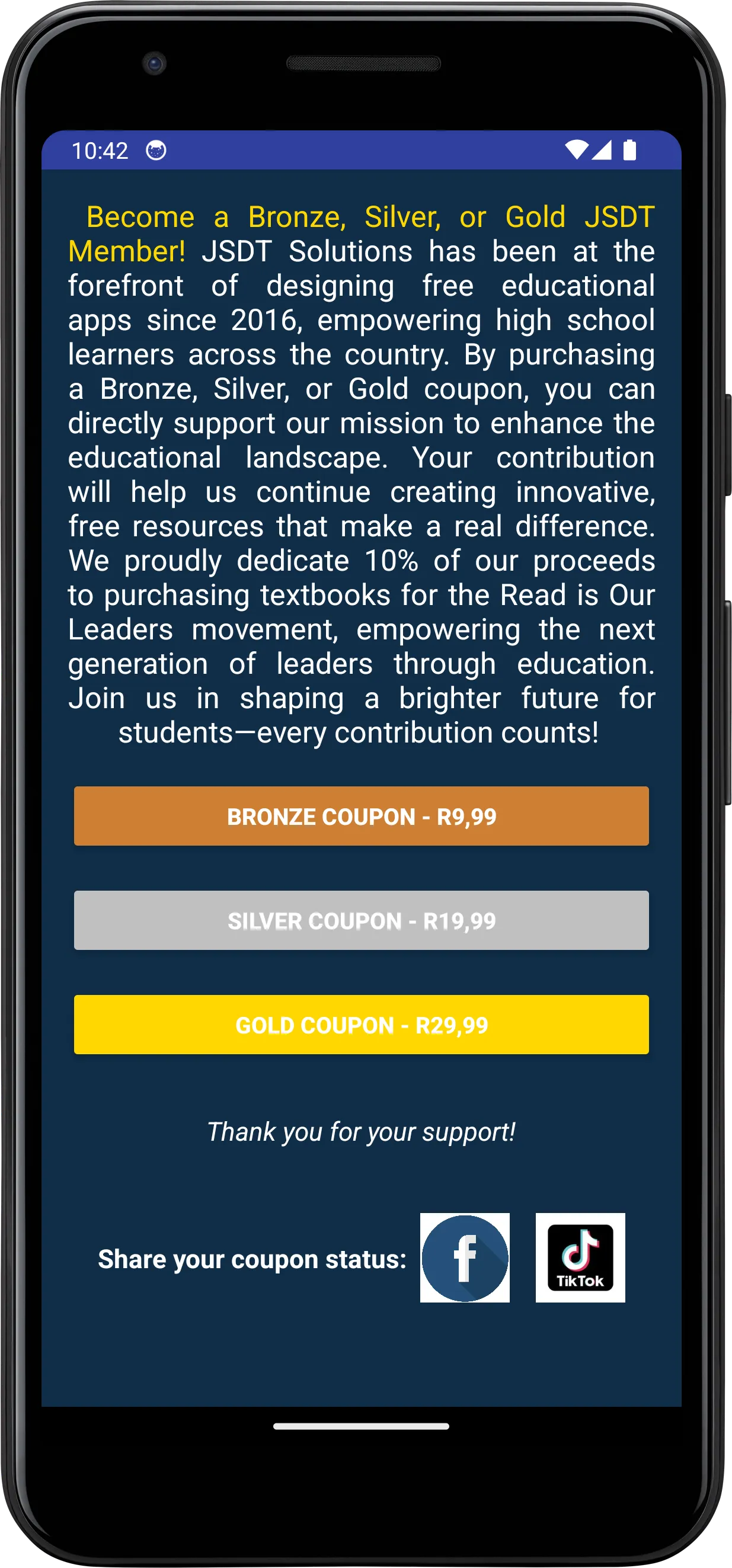Purchase the Silver Coupon for R19,99
The image size is (732, 1568).
point(362,921)
